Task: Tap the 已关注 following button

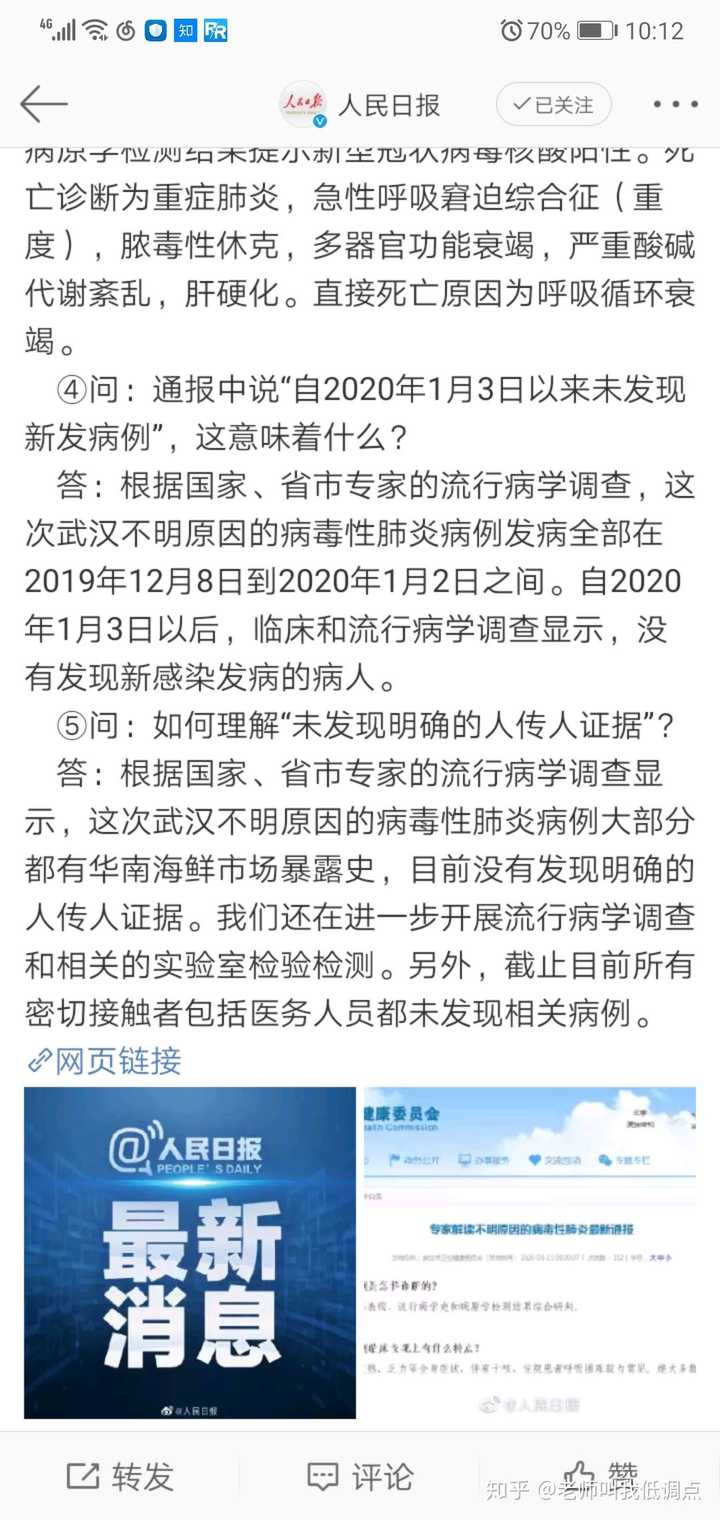Action: tap(553, 105)
